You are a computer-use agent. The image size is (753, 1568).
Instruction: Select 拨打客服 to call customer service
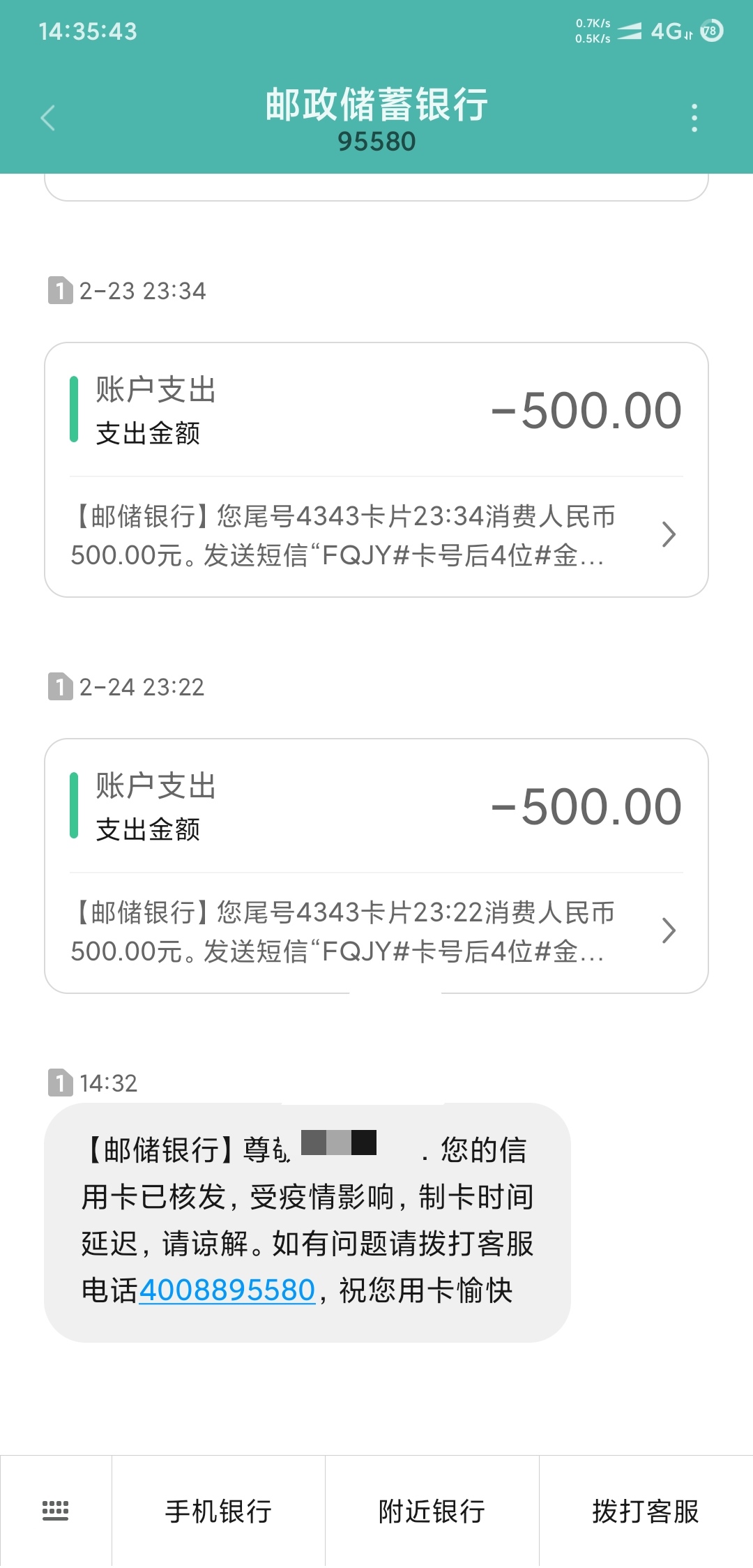point(646,1511)
